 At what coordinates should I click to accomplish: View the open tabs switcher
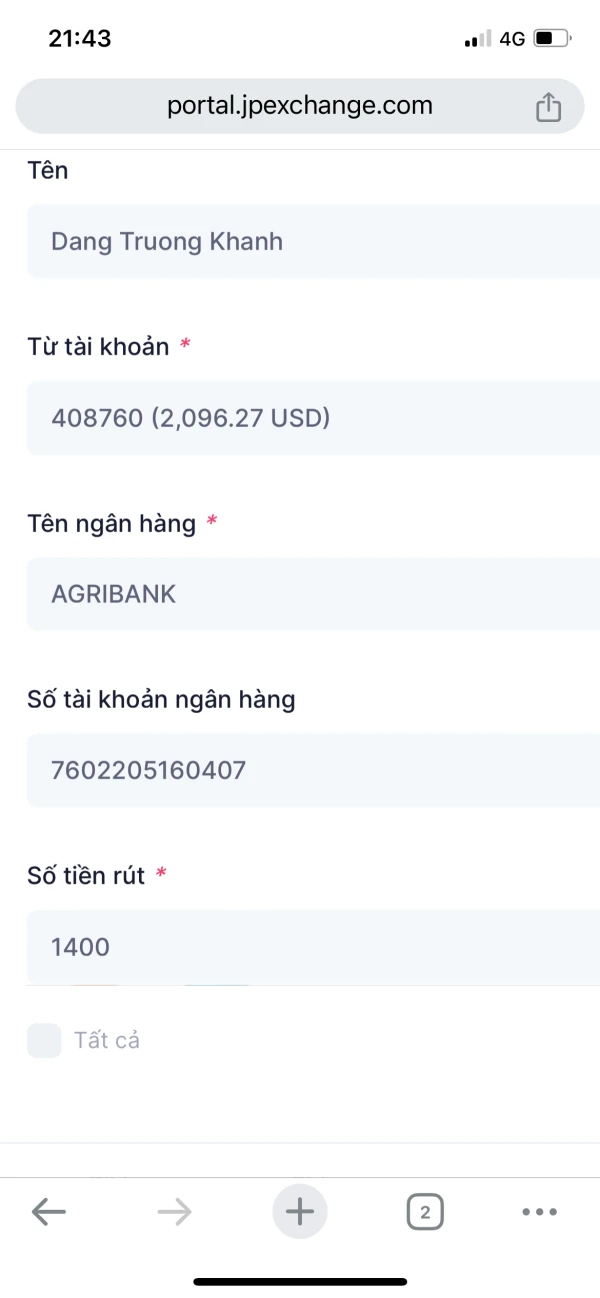click(x=425, y=1213)
